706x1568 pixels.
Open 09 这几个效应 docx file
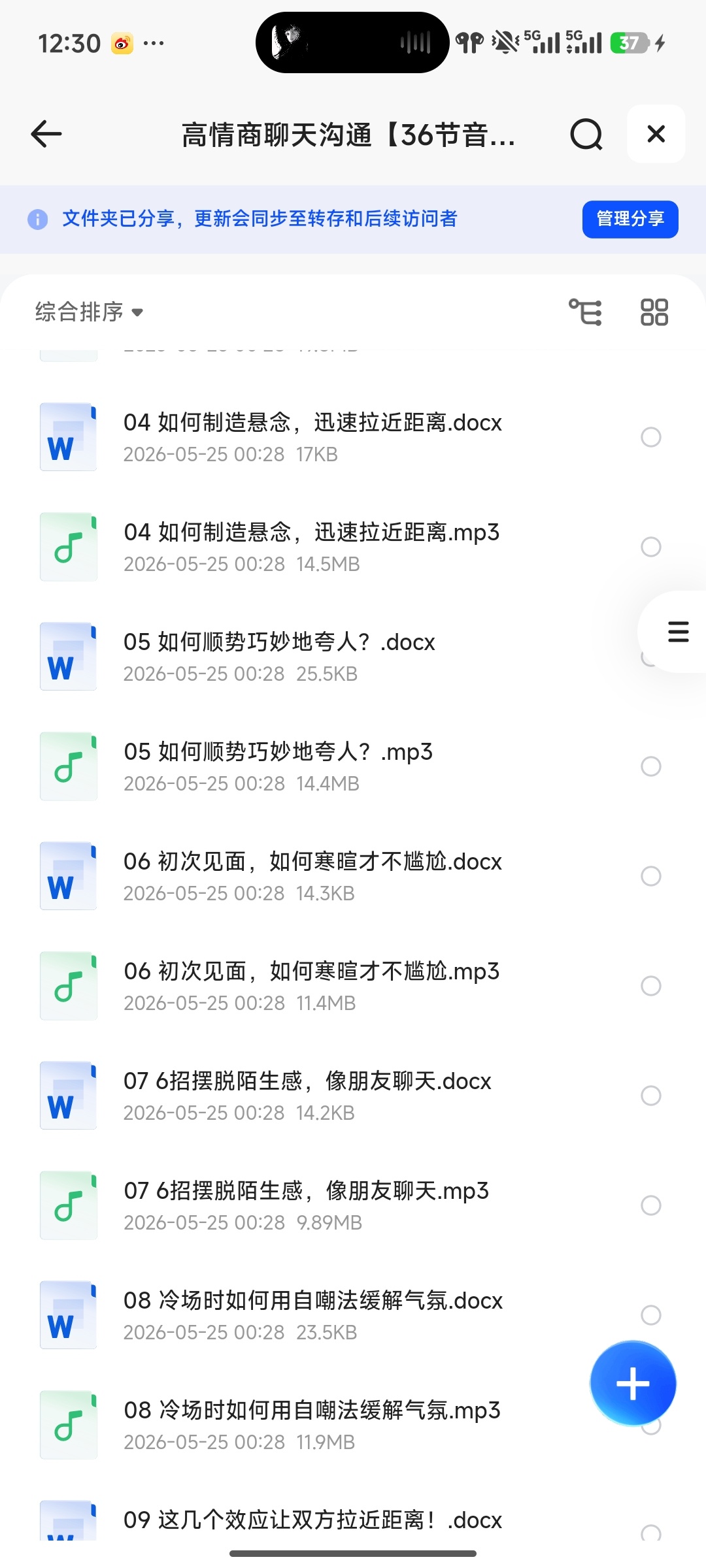click(312, 1520)
